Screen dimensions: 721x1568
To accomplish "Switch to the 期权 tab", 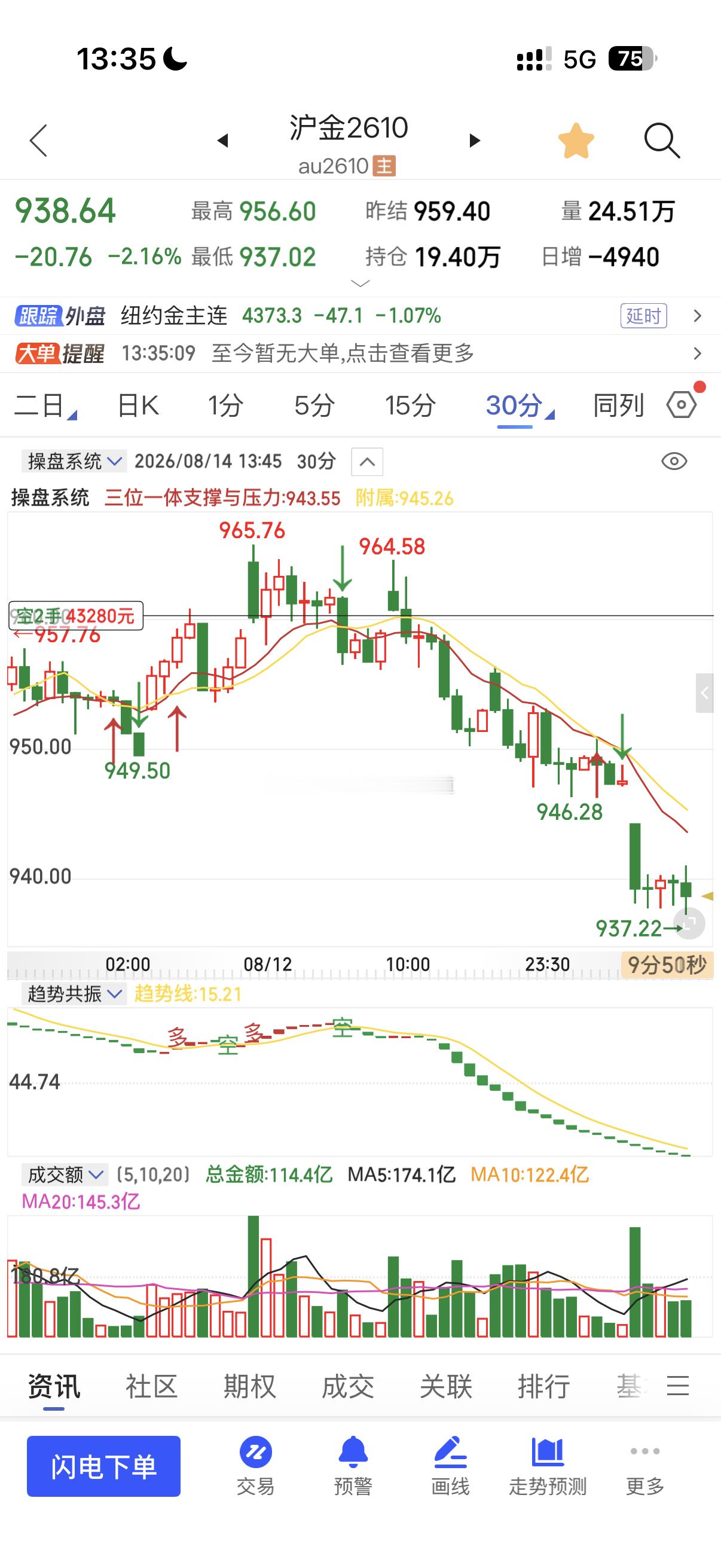I will 250,1387.
